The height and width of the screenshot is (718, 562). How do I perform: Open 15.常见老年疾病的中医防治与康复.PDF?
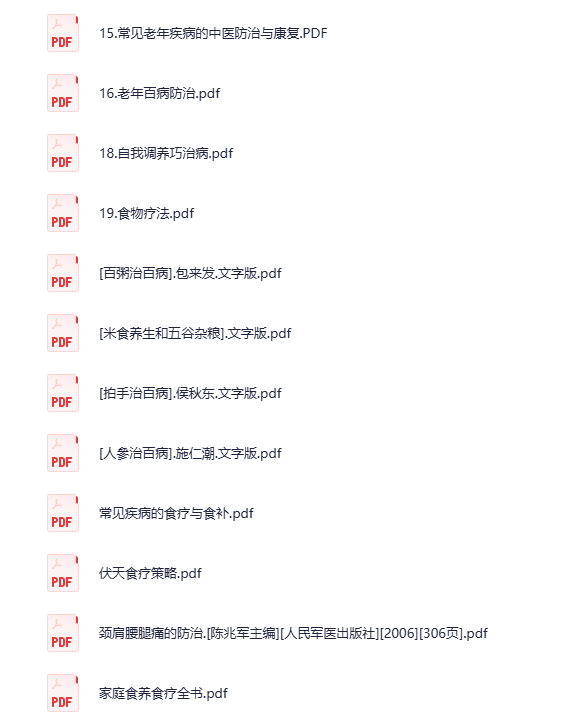click(213, 33)
